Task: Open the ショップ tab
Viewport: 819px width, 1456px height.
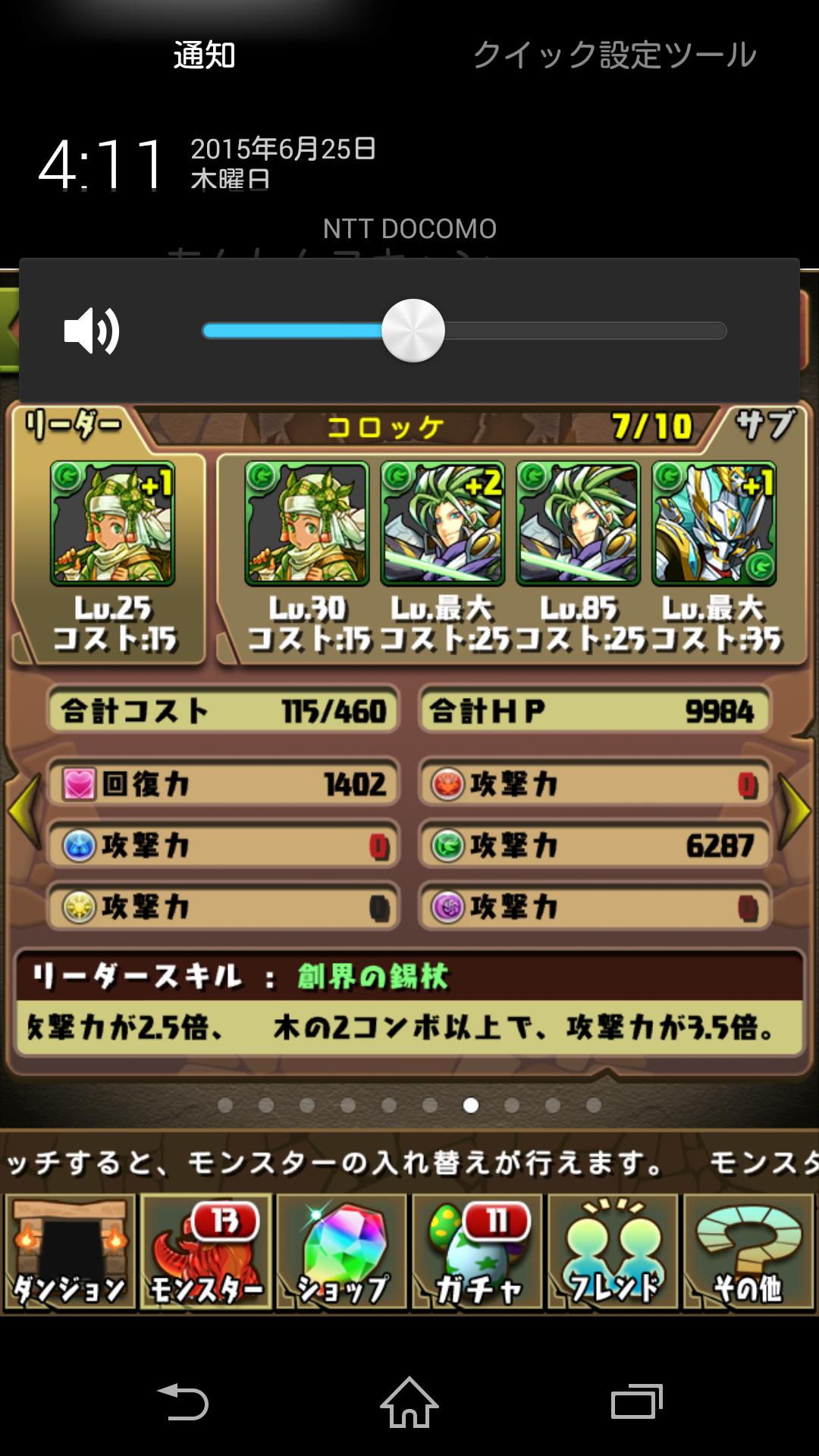Action: point(341,1251)
